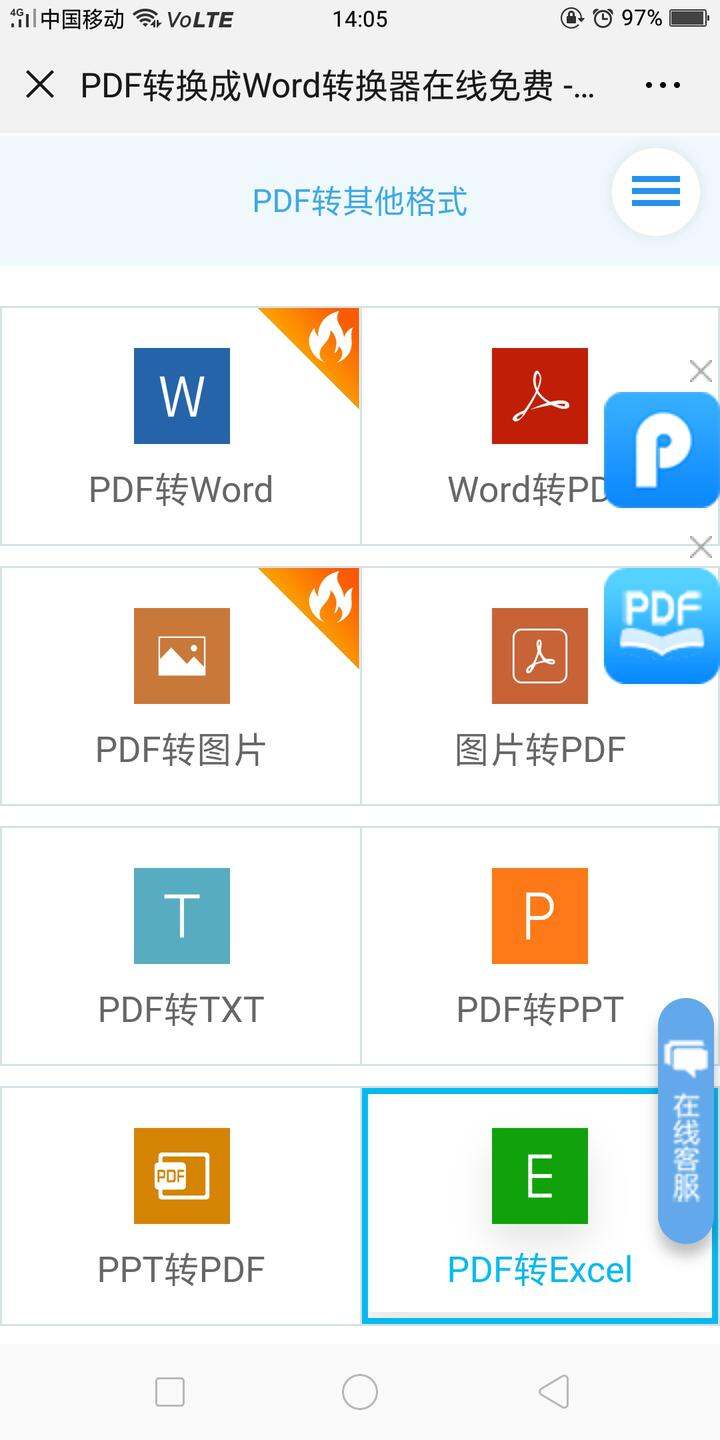
Task: Choose PPT转PDF conversion
Action: click(181, 1206)
